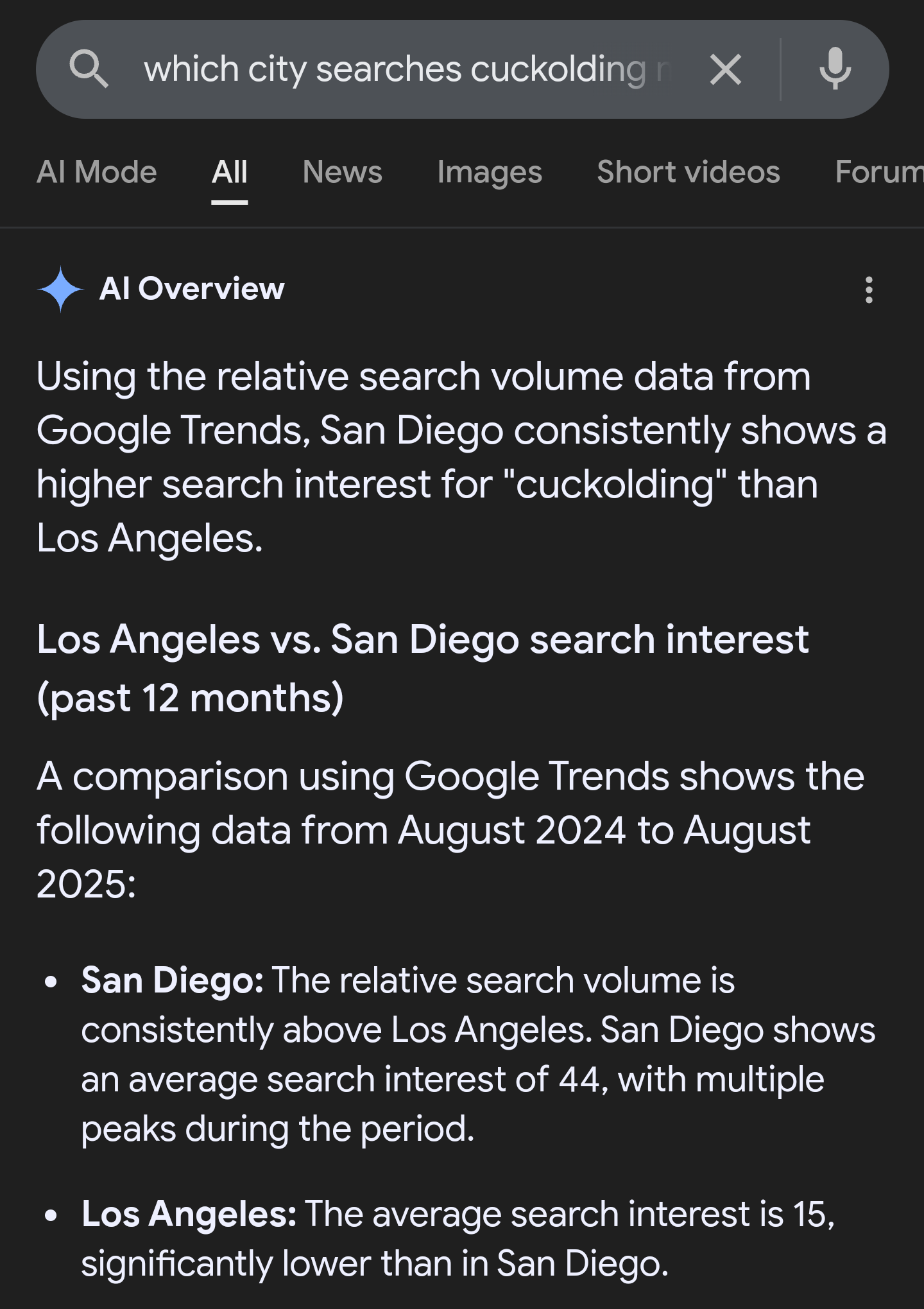Tap the search query text field

pos(404,69)
